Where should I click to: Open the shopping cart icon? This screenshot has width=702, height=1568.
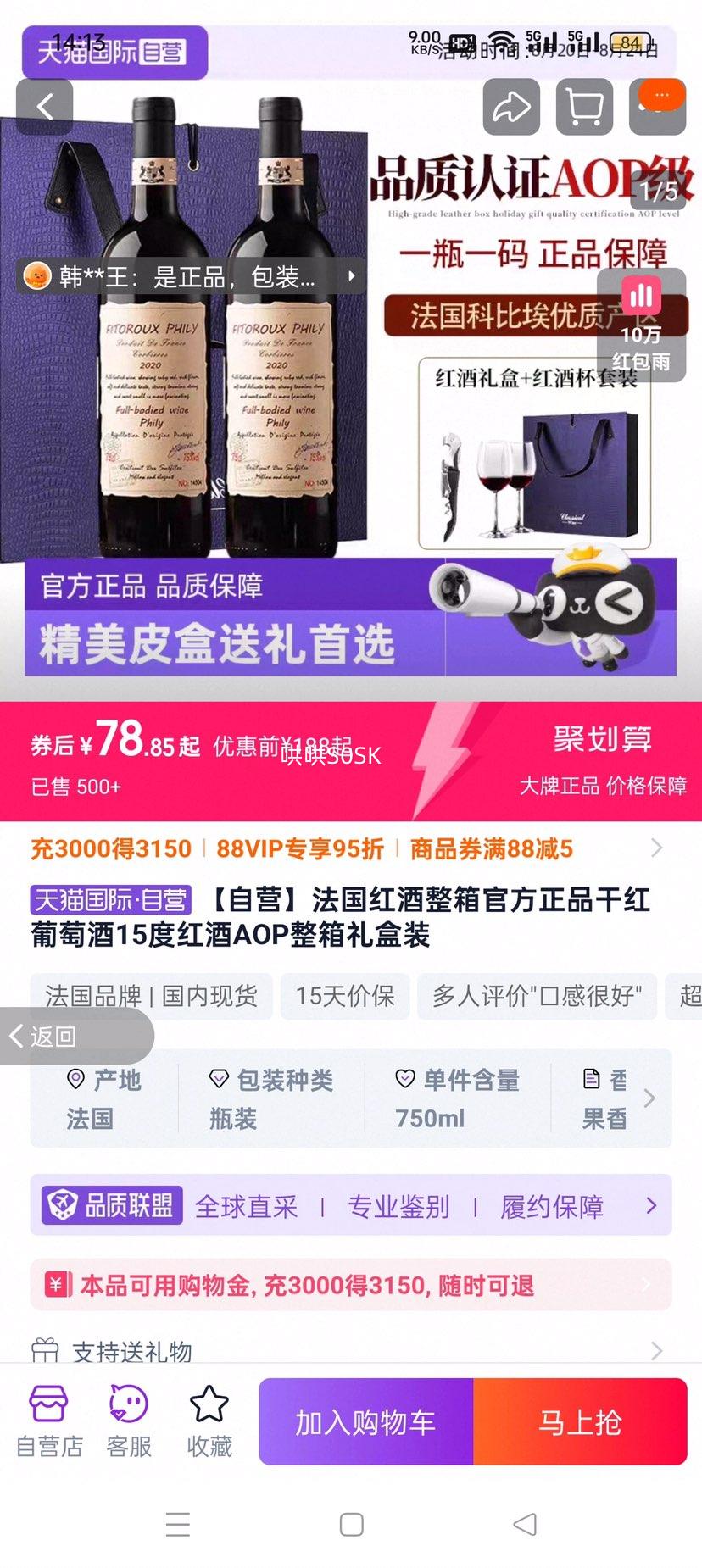(x=585, y=107)
